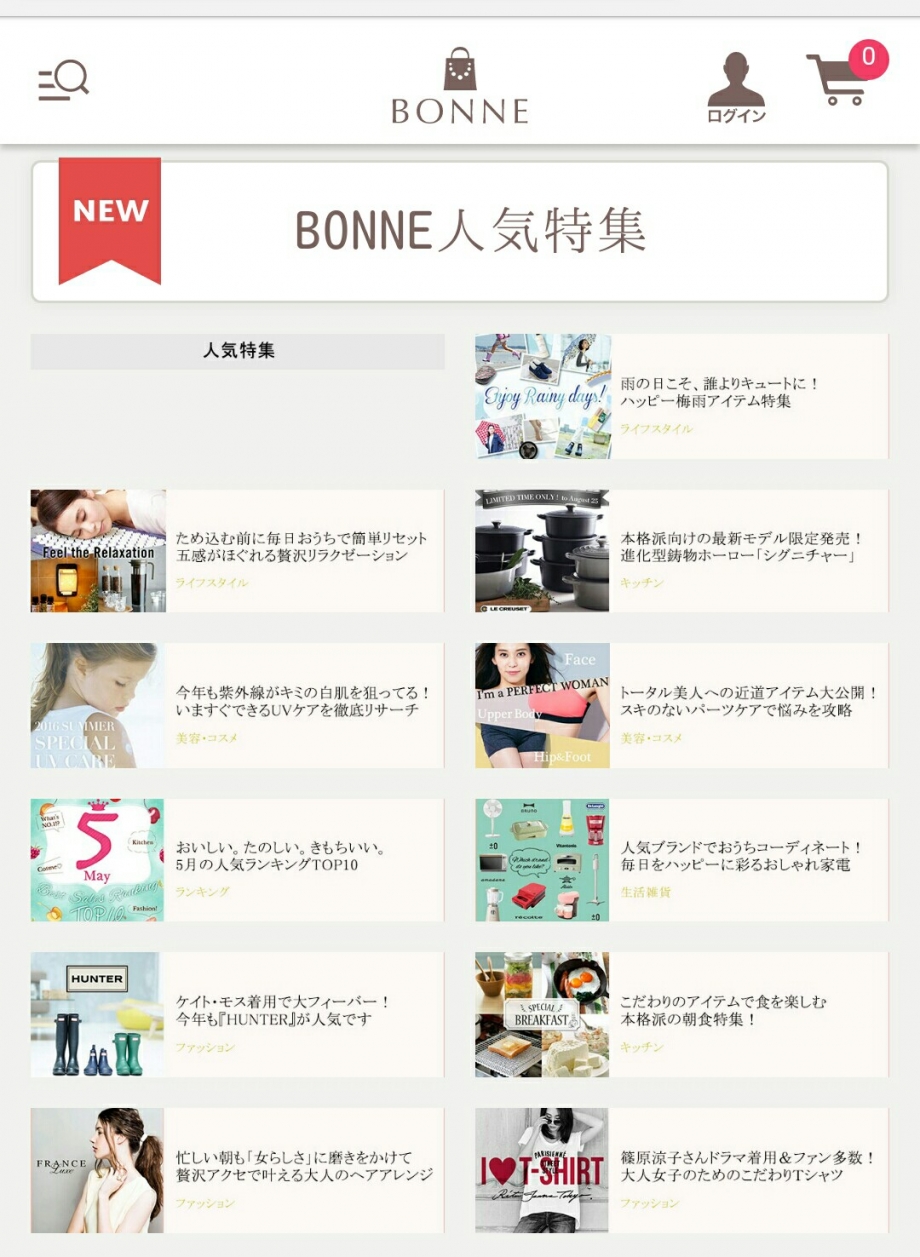Tap the BONNE home logo

(x=460, y=86)
